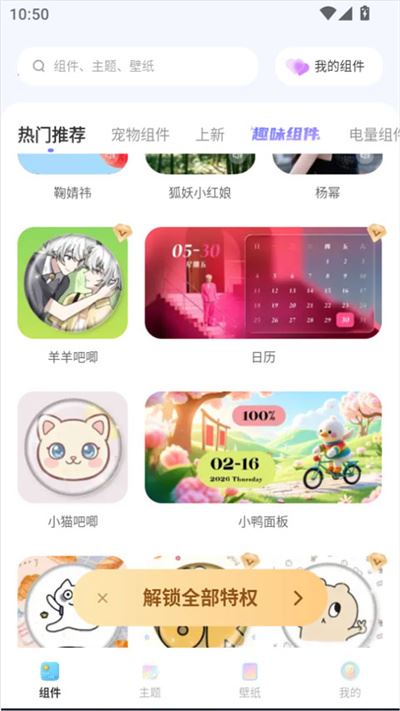
Task: Tap 解锁全部特权 banner
Action: click(x=200, y=598)
